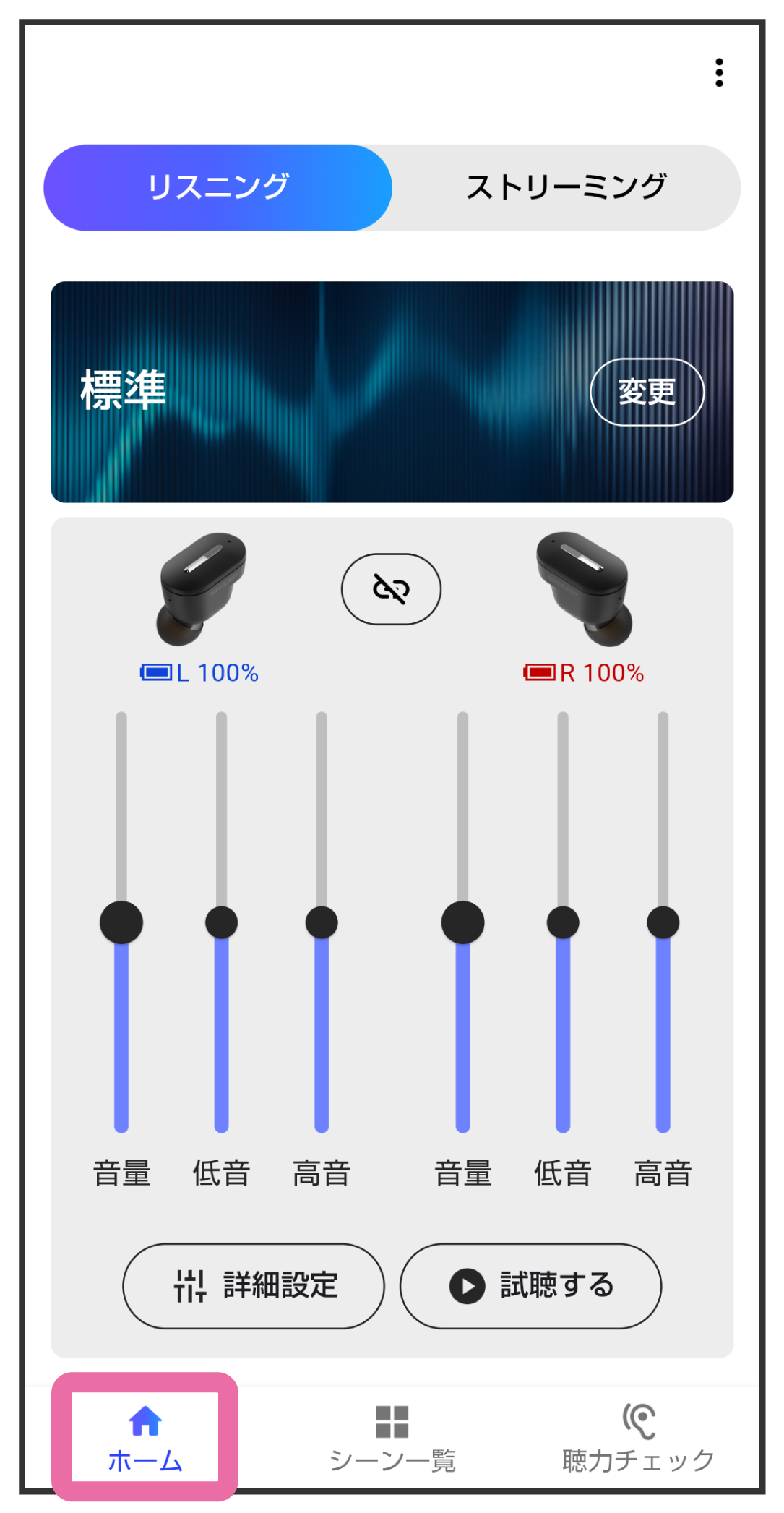Viewport: 784px width, 1513px height.
Task: Tap the 変更 button on 標準 banner
Action: (x=647, y=392)
